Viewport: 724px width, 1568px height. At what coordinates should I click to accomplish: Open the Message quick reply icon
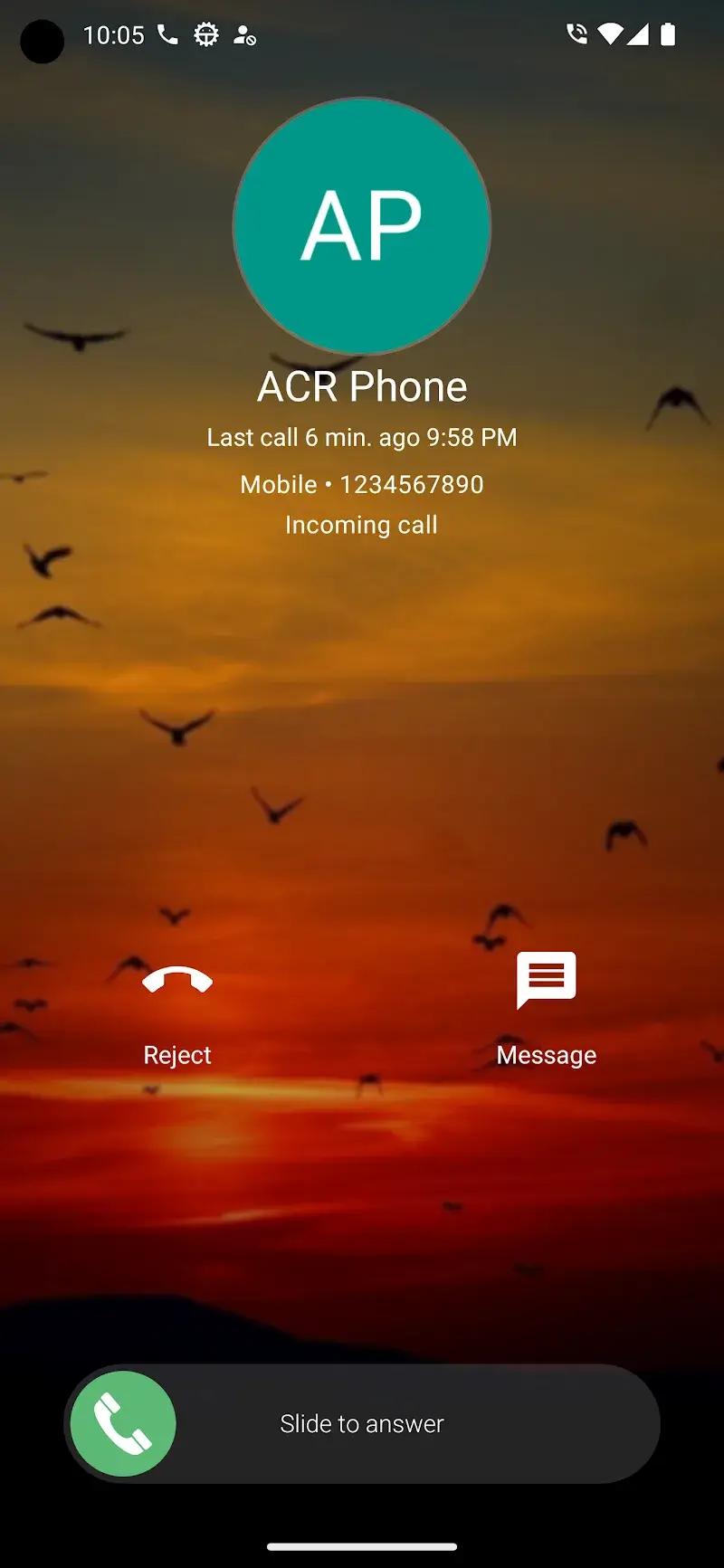tap(546, 982)
